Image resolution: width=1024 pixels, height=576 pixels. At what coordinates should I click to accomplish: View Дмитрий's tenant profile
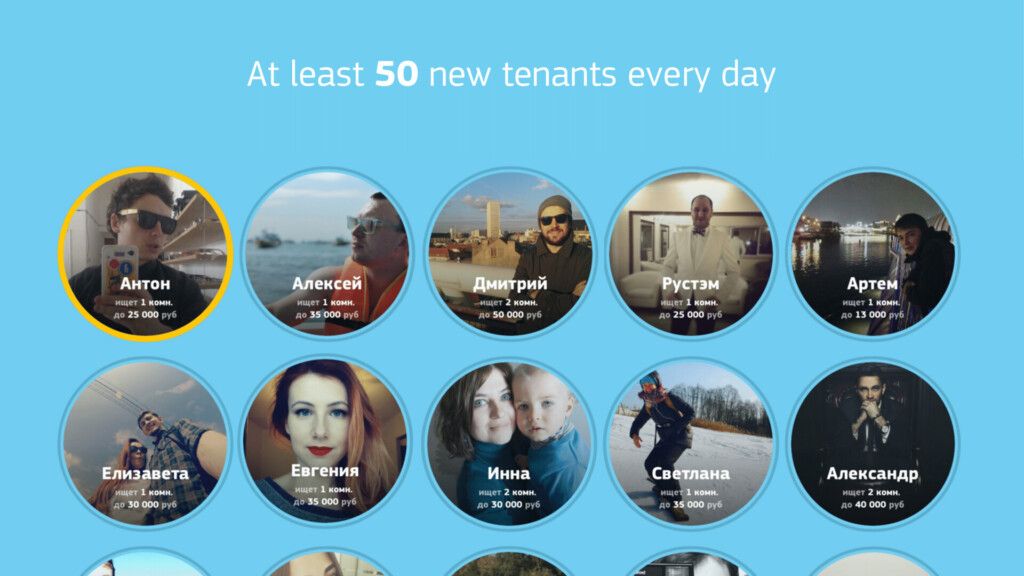[510, 254]
